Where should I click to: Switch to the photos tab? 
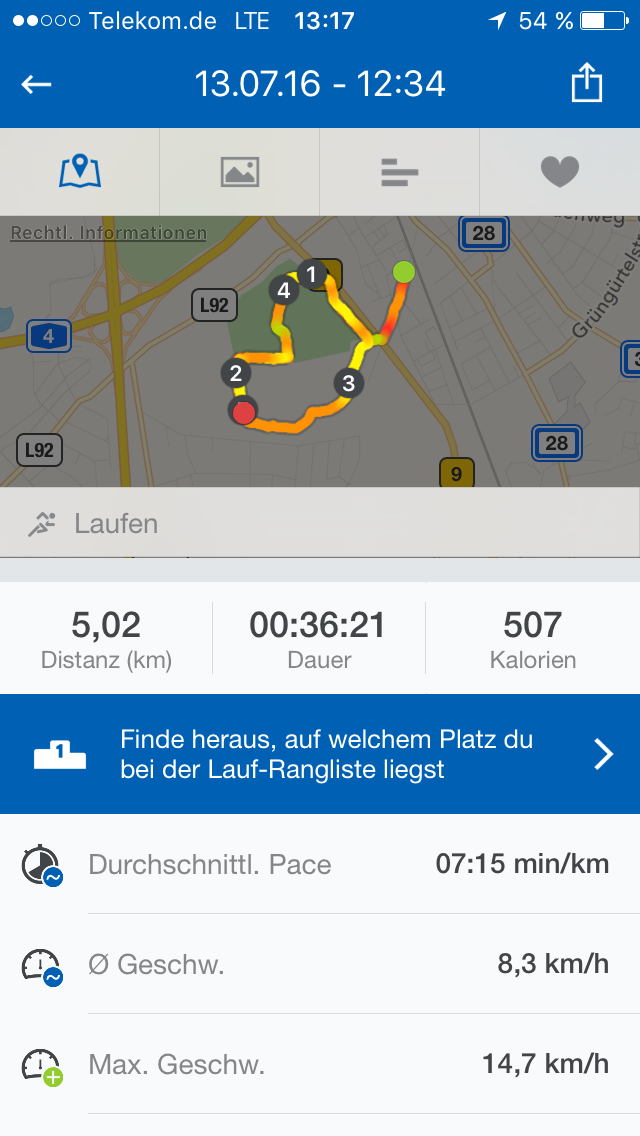(240, 172)
